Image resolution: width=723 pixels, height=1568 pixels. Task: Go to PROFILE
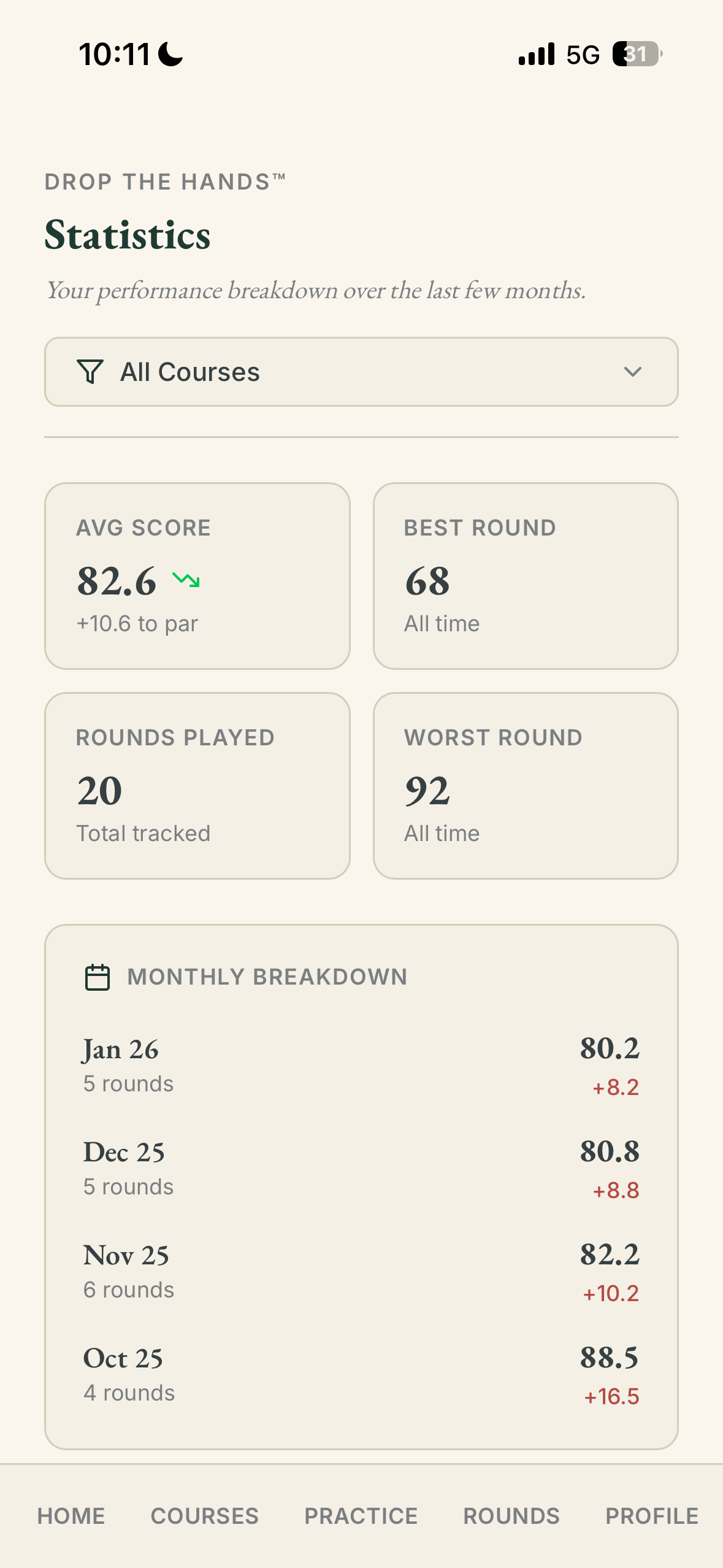pyautogui.click(x=652, y=1516)
